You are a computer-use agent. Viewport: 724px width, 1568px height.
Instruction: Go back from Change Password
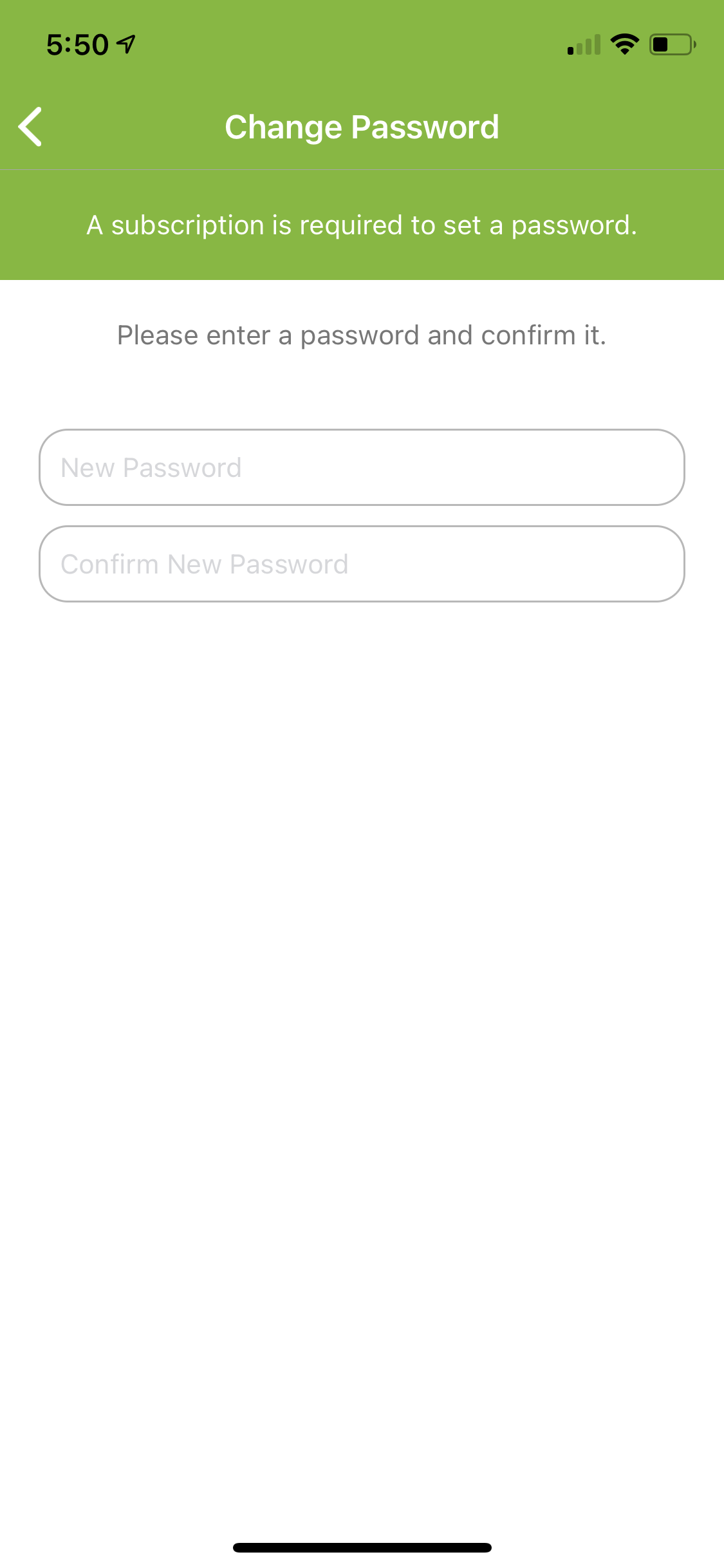30,127
